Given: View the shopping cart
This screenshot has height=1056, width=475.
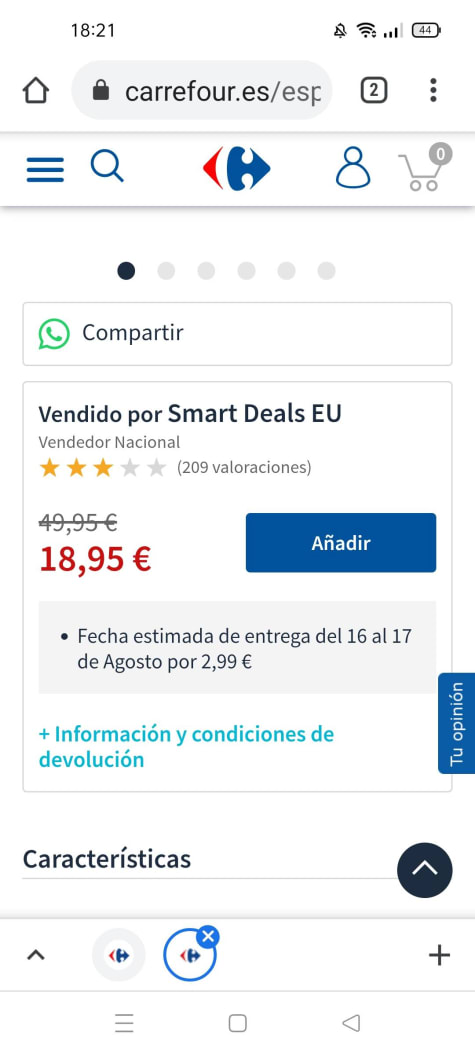Looking at the screenshot, I should [x=424, y=168].
